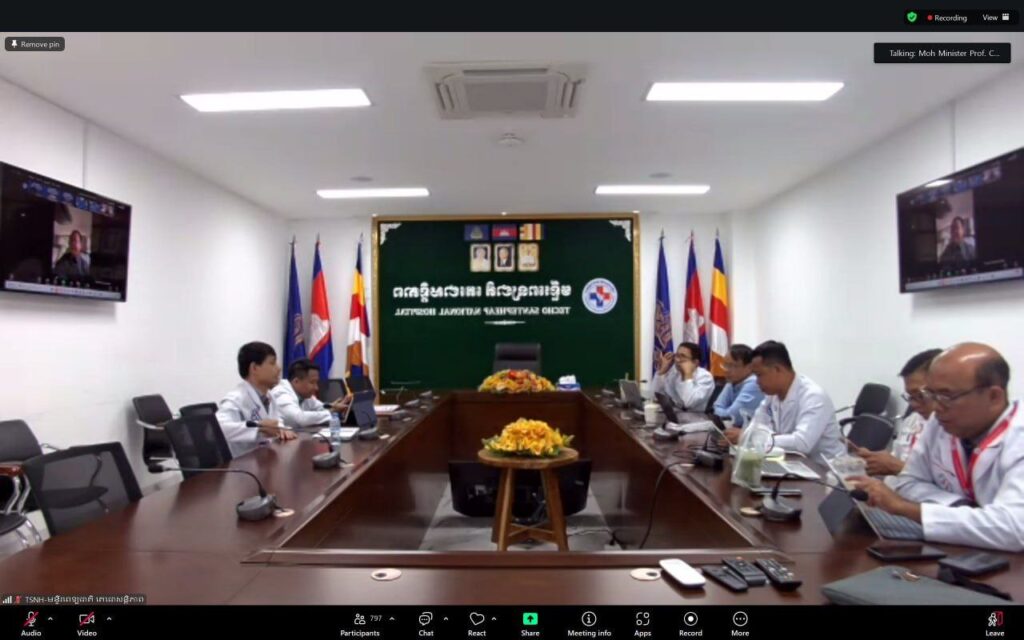The height and width of the screenshot is (640, 1024).
Task: Leave the meeting
Action: (x=994, y=622)
